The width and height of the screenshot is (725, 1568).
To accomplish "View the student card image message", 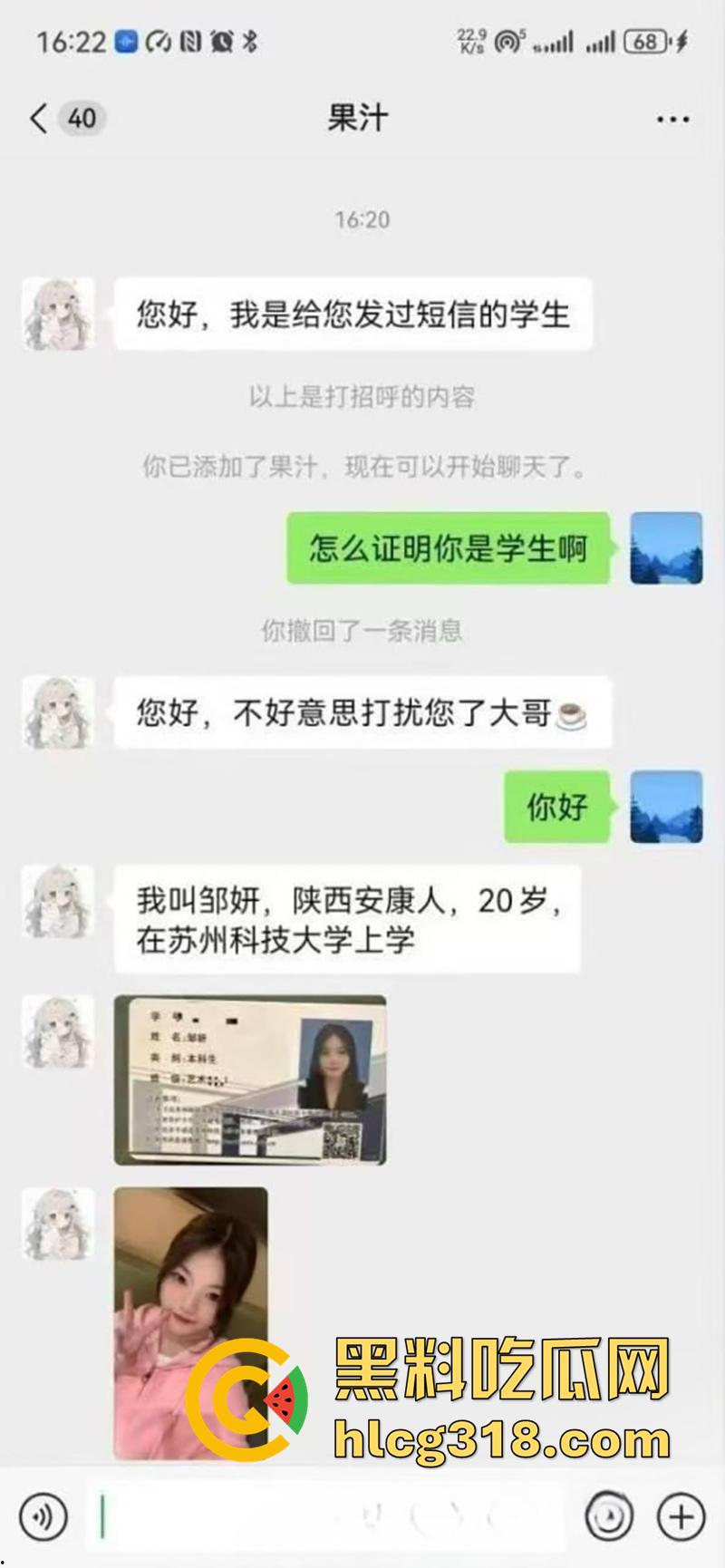I will pyautogui.click(x=250, y=1079).
